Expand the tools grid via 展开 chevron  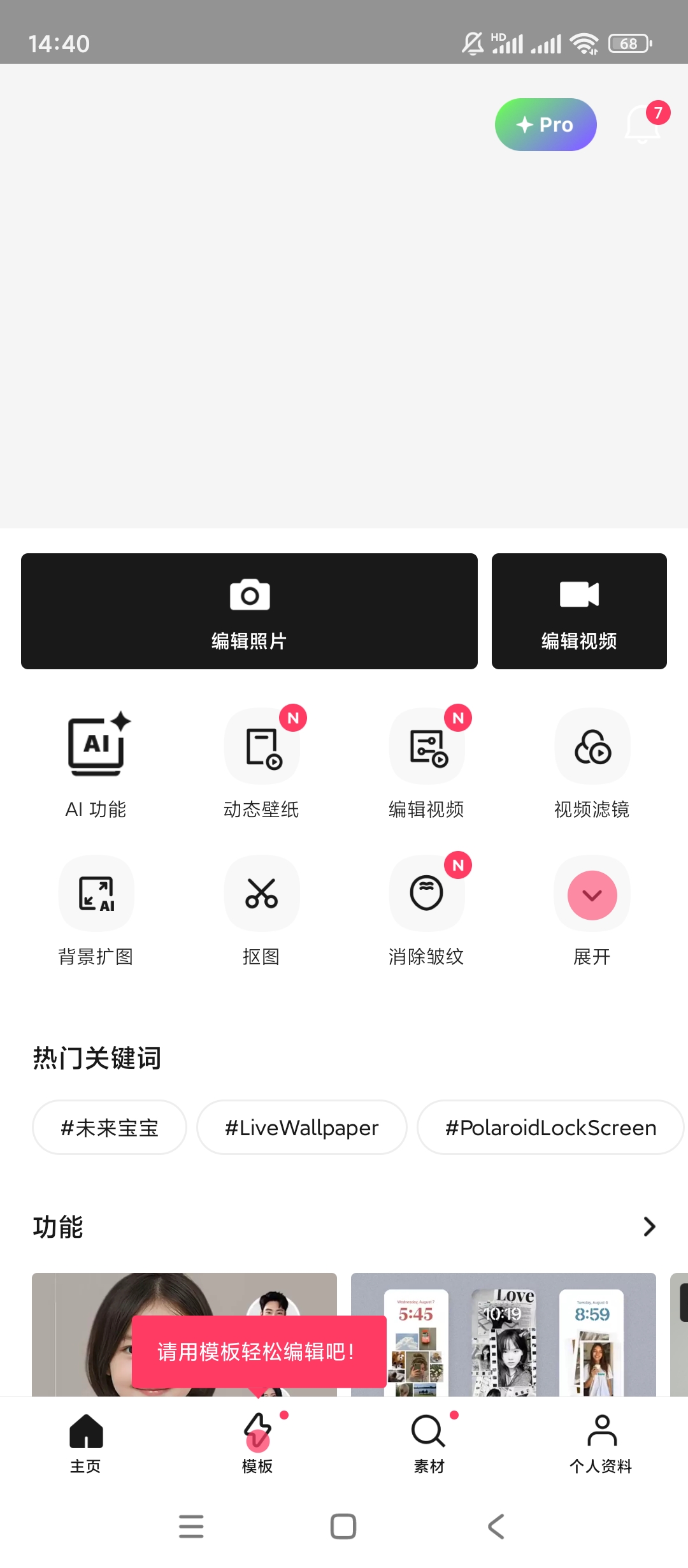tap(592, 894)
